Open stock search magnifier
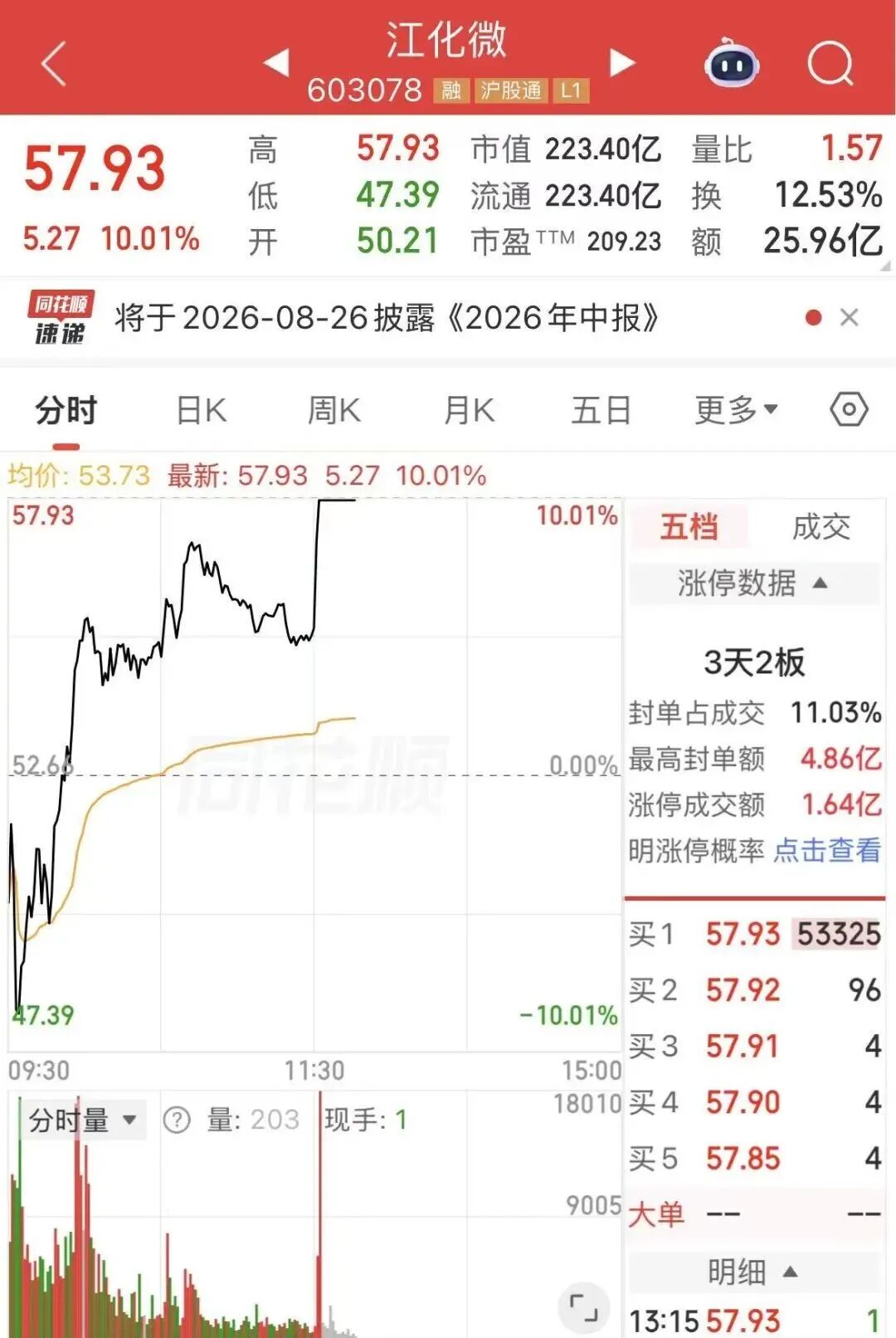Image resolution: width=896 pixels, height=1338 pixels. tap(831, 63)
